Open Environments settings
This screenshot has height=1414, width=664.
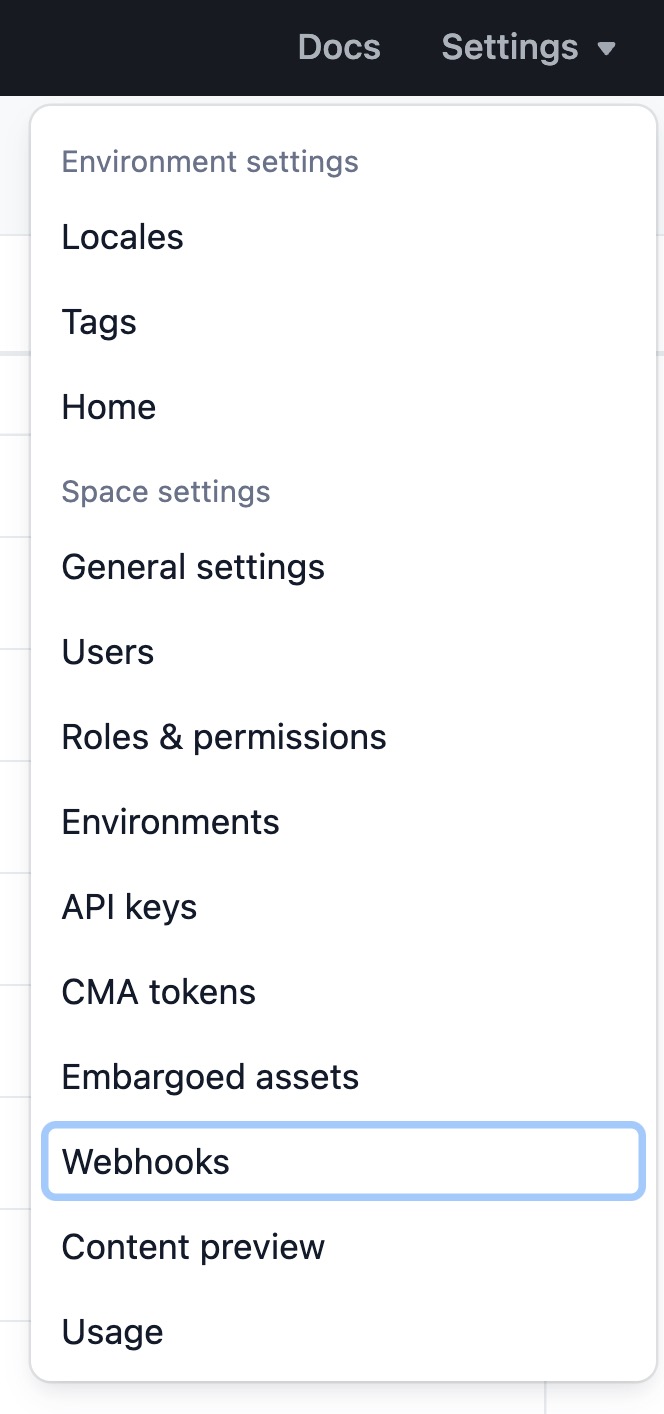171,822
